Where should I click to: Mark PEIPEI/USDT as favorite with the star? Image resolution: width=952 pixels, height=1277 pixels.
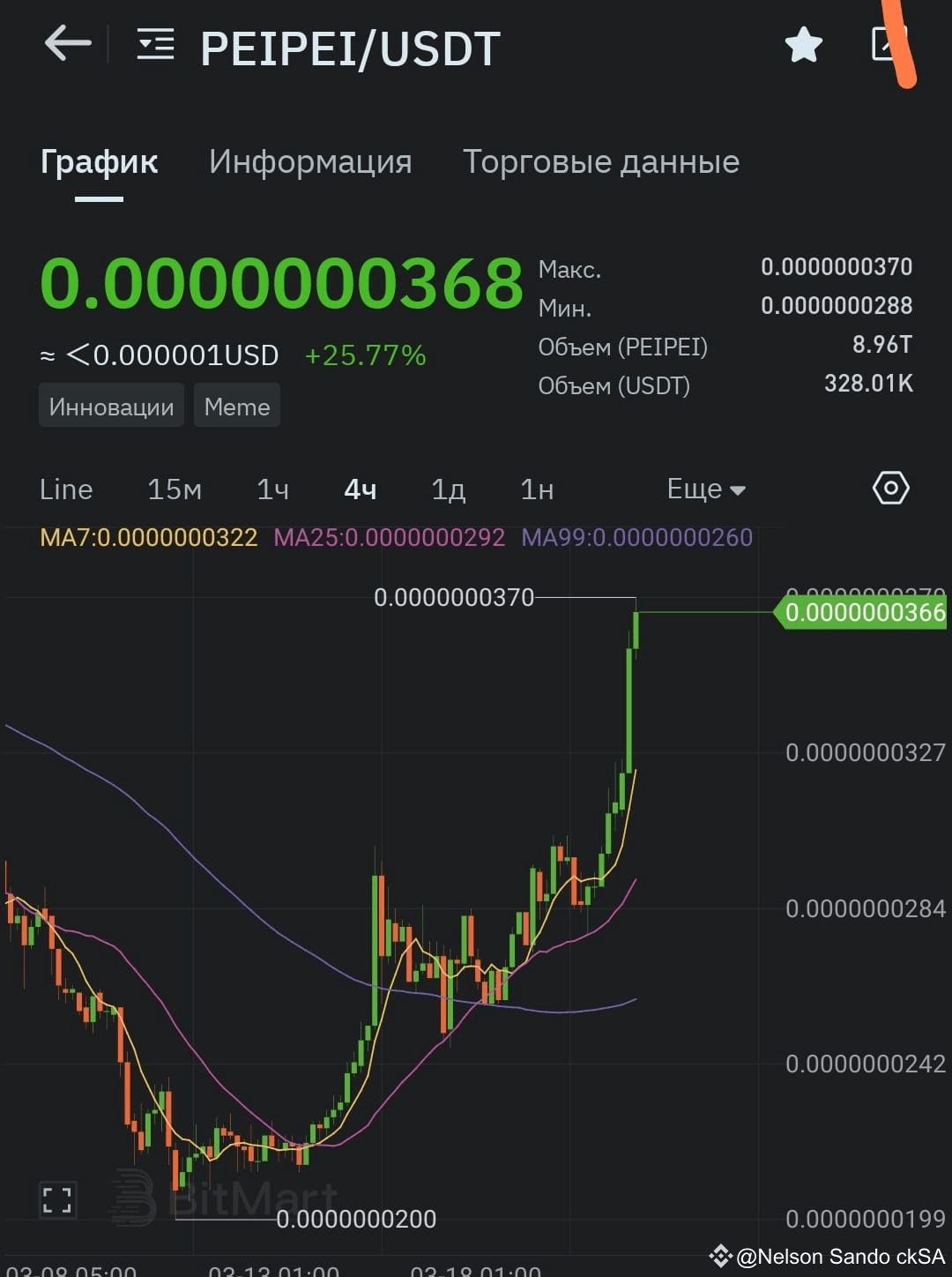(803, 44)
